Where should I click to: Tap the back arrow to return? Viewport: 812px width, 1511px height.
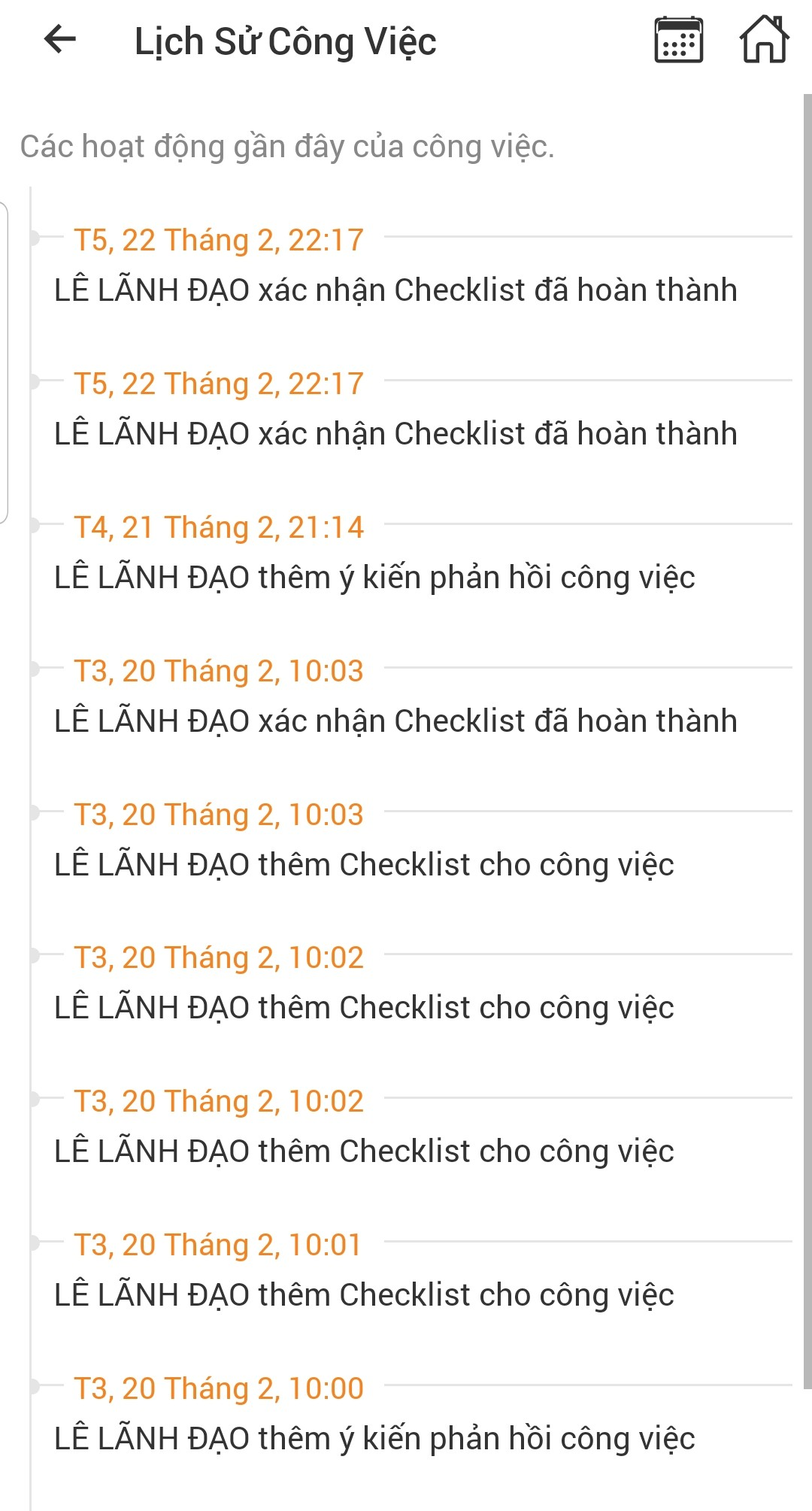tap(61, 41)
